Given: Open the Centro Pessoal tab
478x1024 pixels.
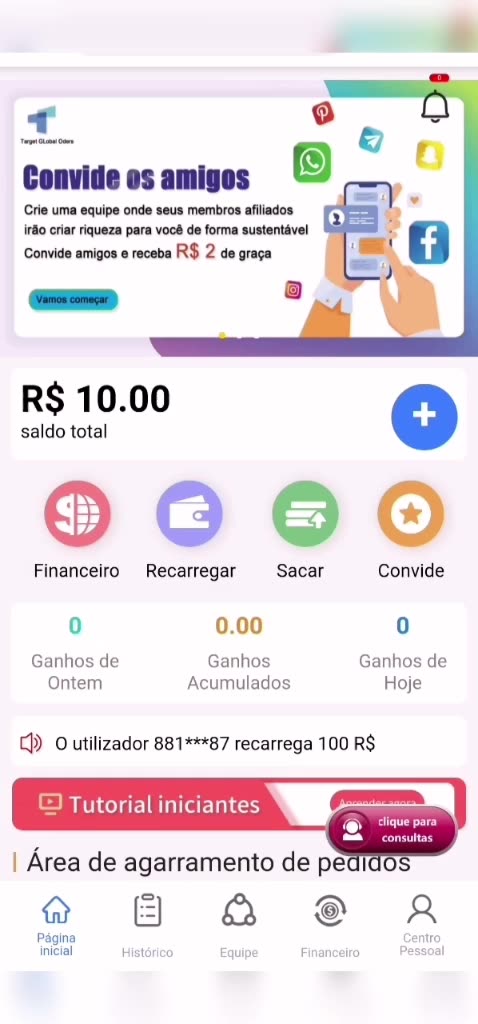Looking at the screenshot, I should [x=422, y=925].
